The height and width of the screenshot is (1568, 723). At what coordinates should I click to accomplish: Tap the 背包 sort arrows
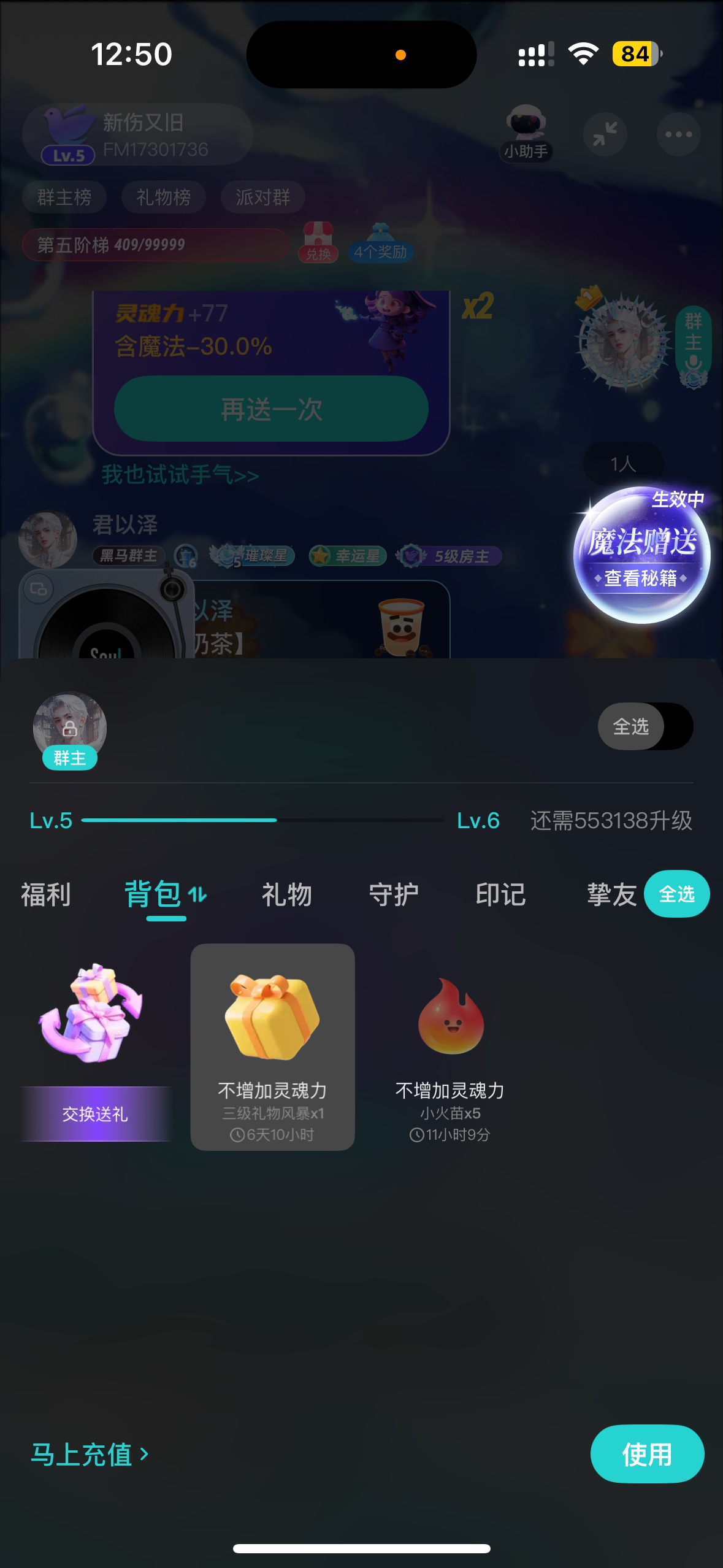197,894
